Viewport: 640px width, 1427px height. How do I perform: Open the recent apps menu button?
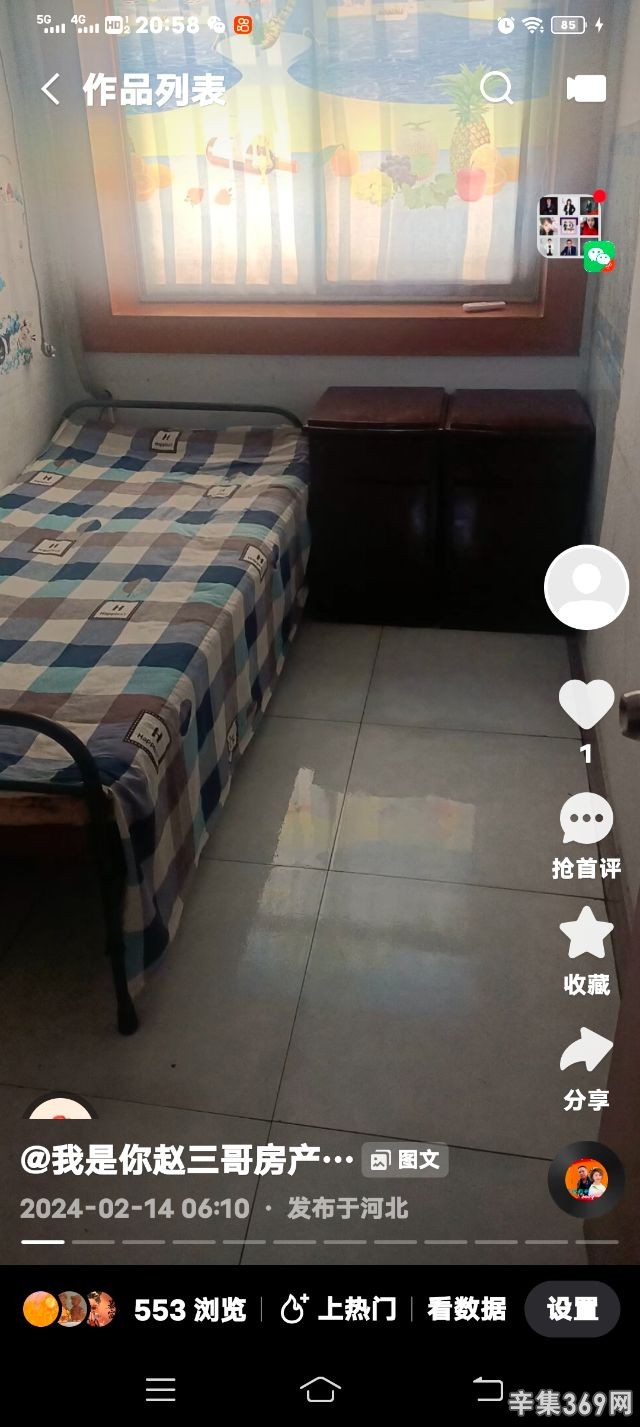click(x=160, y=1388)
